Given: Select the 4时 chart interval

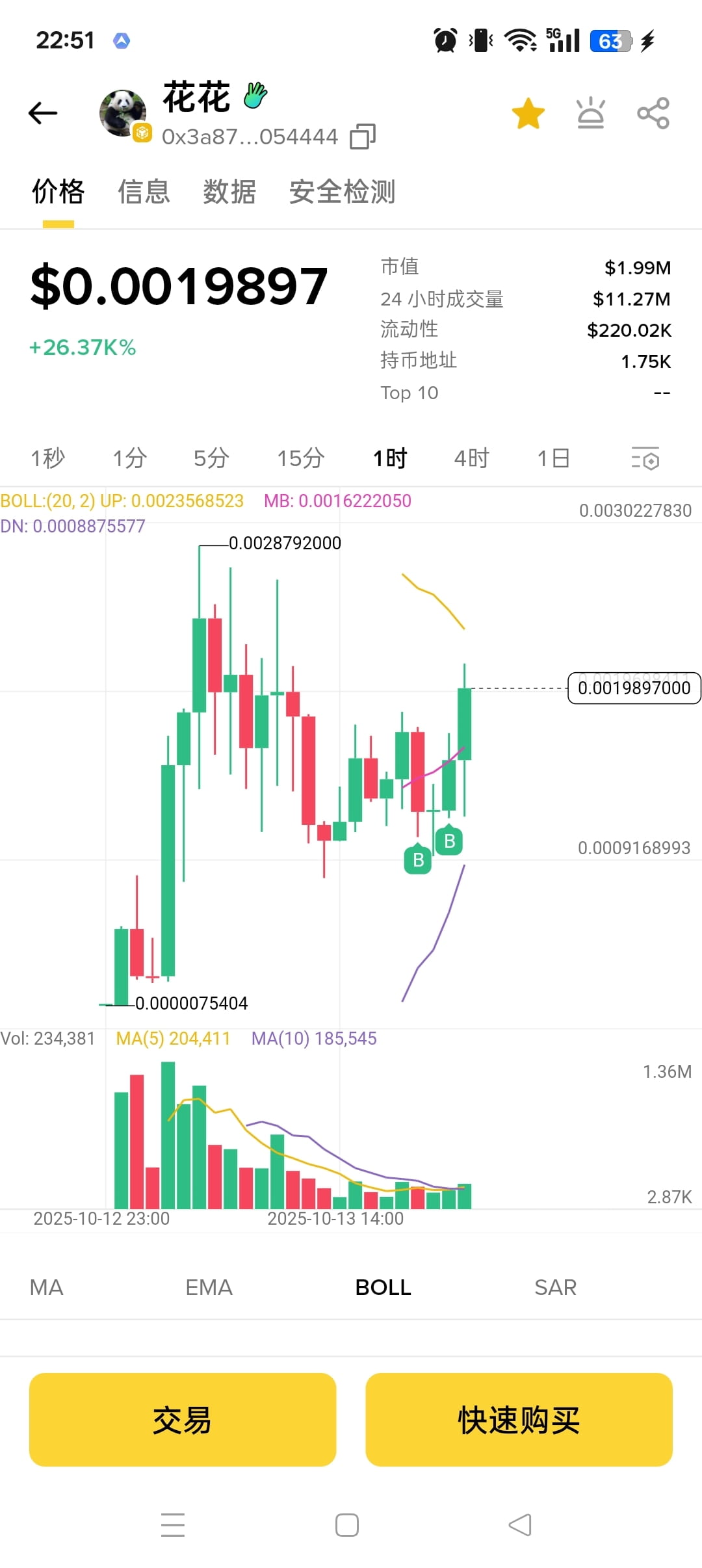Looking at the screenshot, I should coord(471,458).
